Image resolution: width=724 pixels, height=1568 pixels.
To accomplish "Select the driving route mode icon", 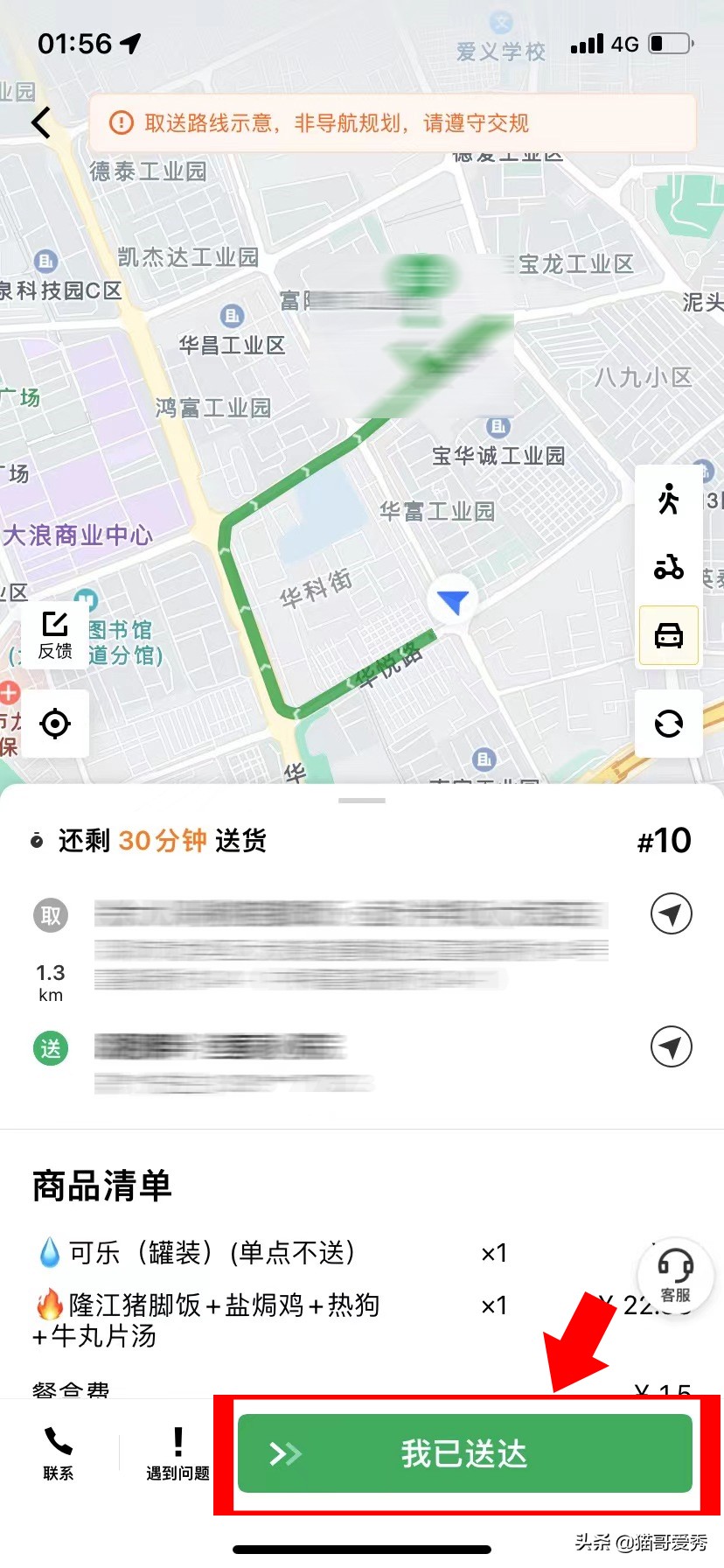I will coord(668,636).
